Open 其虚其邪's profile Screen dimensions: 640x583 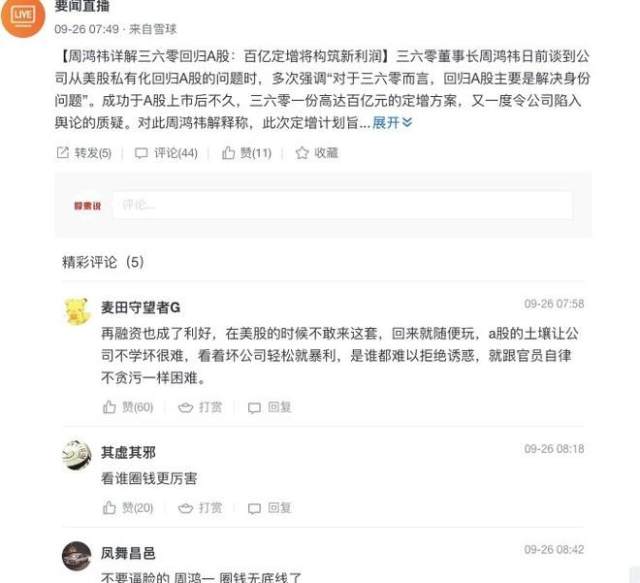point(128,452)
